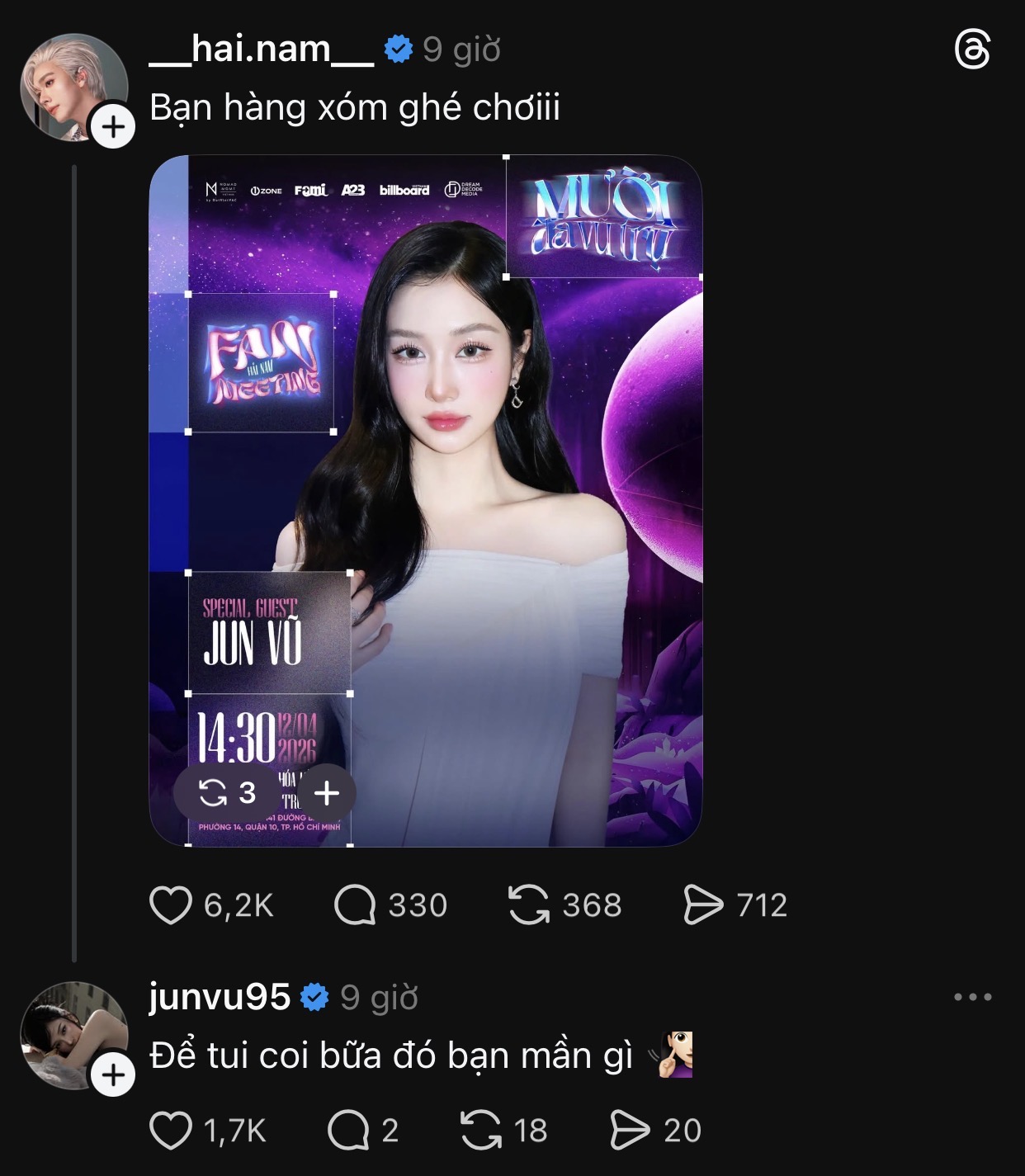Image resolution: width=1025 pixels, height=1176 pixels.
Task: Like the __hai.nam__ post
Action: (x=172, y=905)
